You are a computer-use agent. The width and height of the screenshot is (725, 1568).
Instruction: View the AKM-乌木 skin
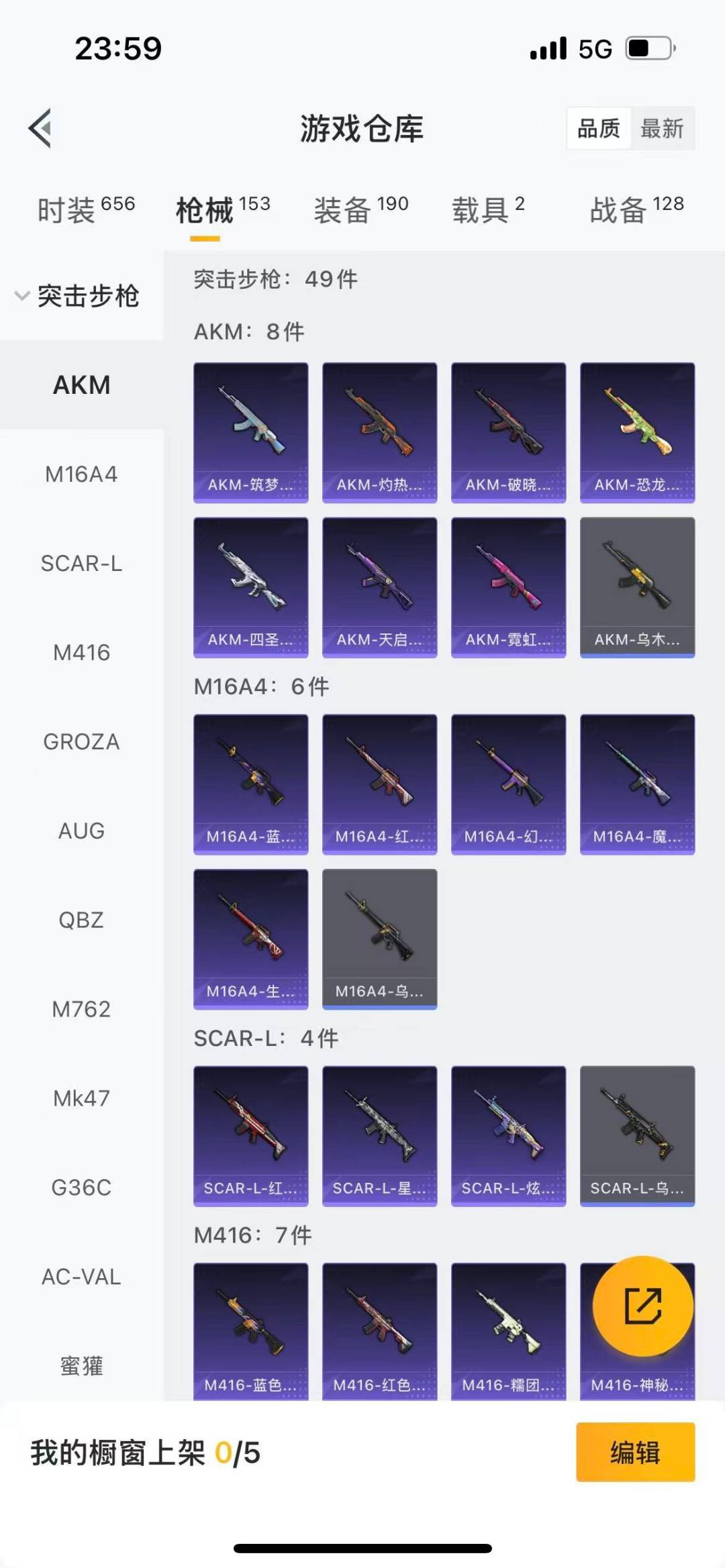[637, 587]
